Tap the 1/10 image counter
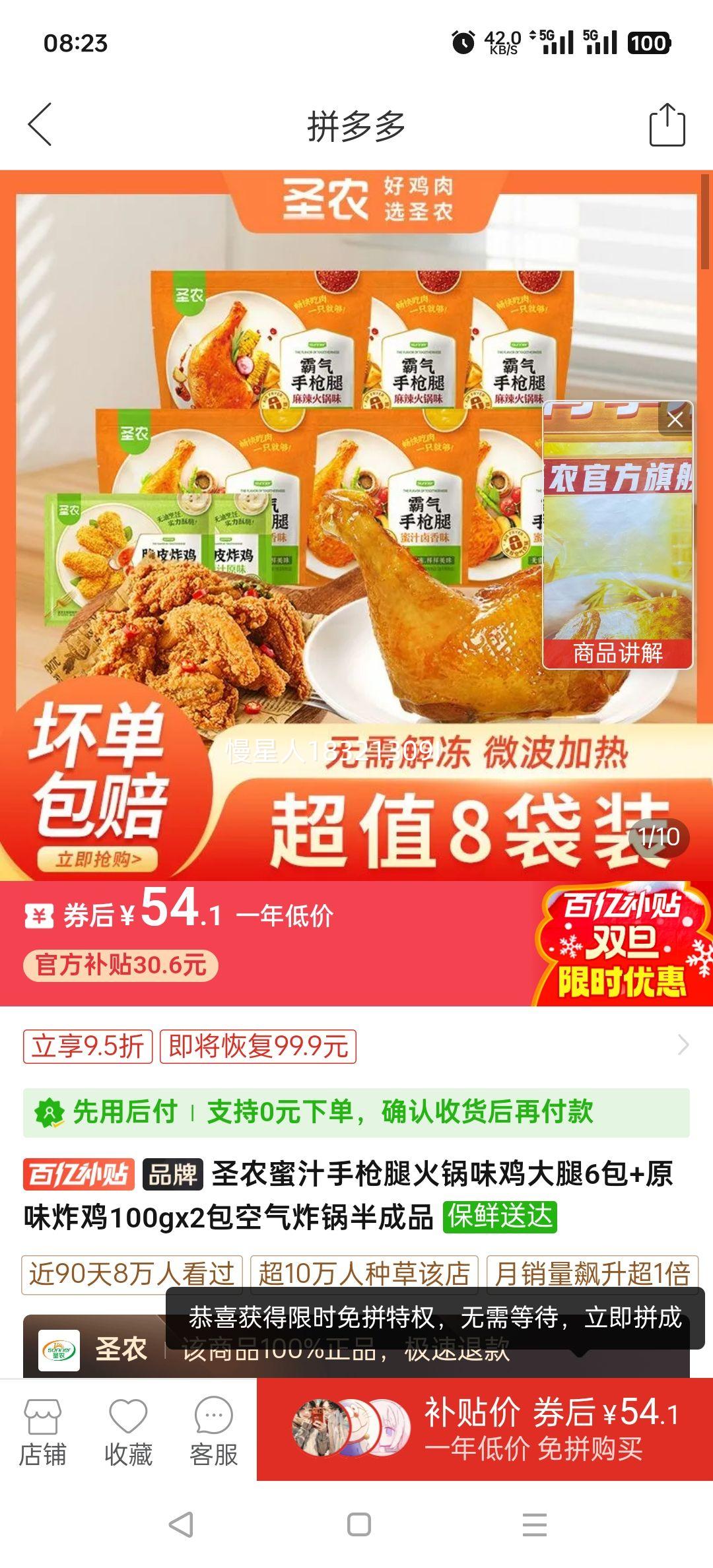The width and height of the screenshot is (713, 1568). 660,836
